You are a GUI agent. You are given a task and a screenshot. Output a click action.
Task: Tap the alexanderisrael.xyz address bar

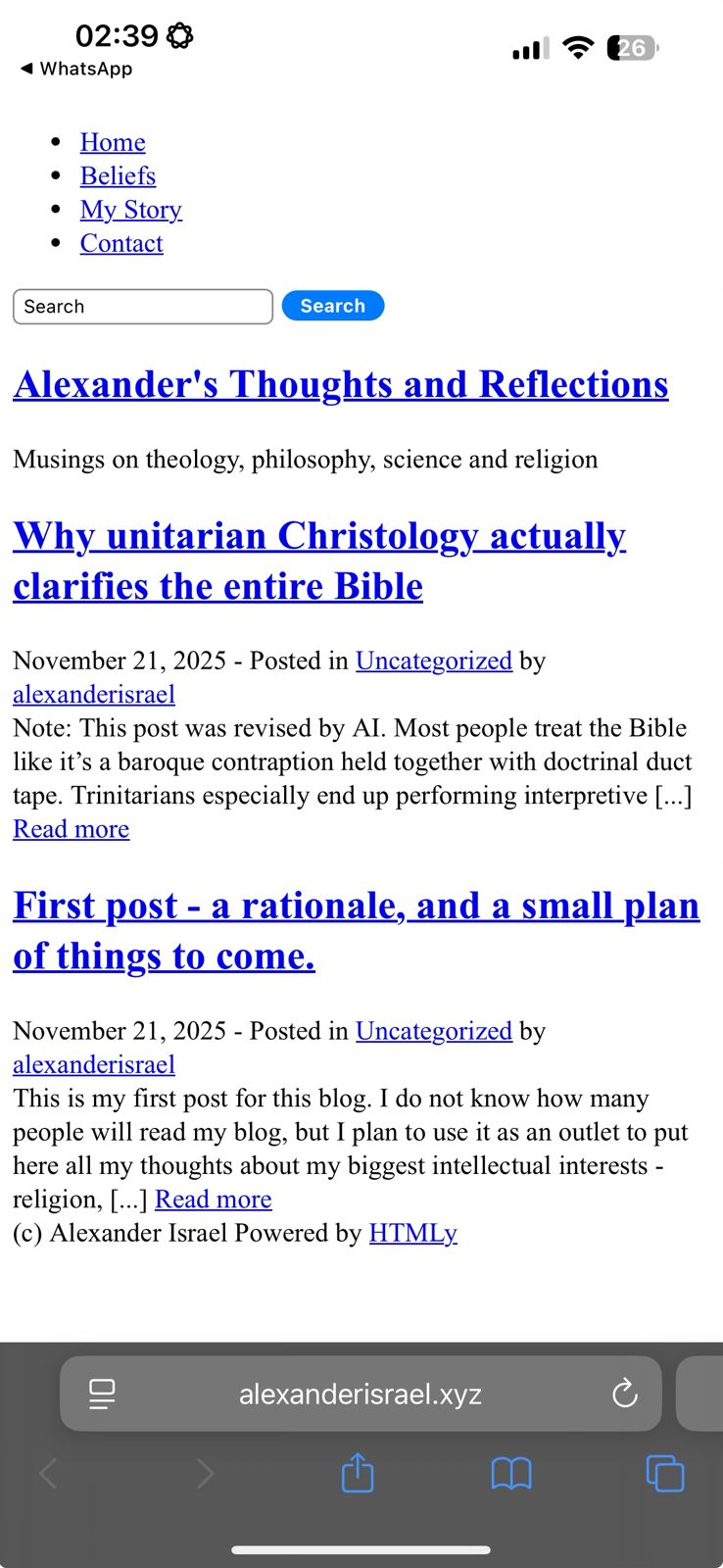[361, 1394]
